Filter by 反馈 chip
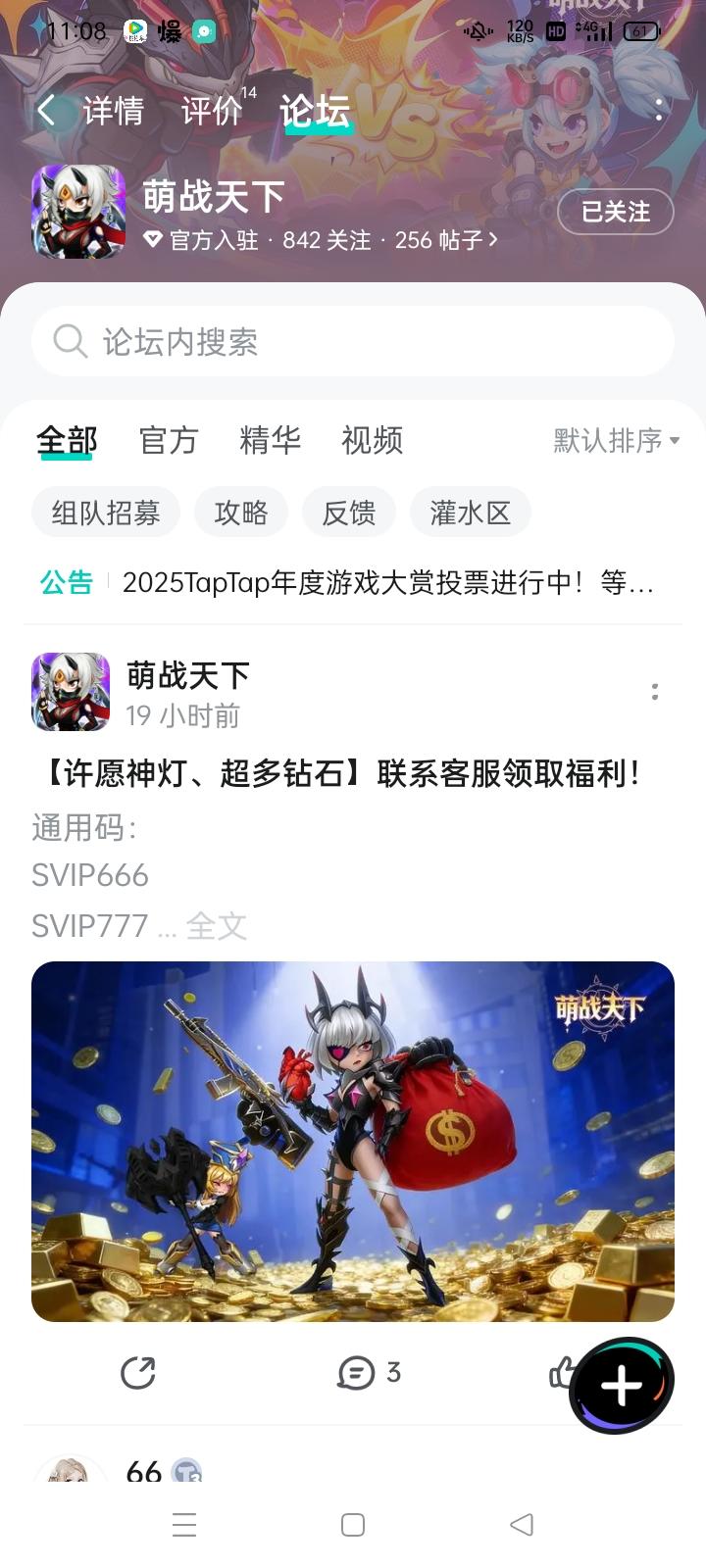The height and width of the screenshot is (1568, 706). [x=348, y=513]
